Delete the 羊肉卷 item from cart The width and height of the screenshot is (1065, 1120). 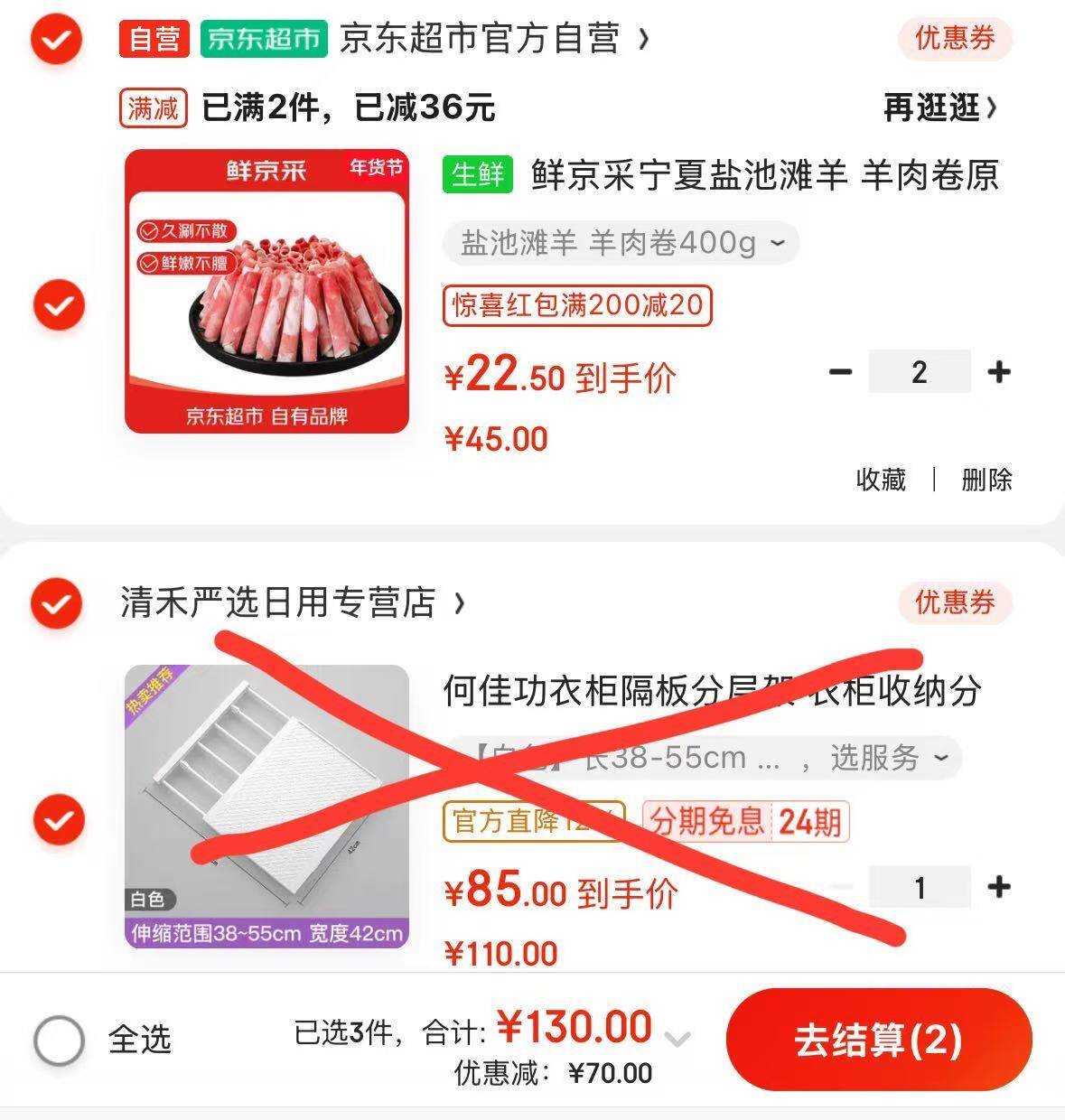pos(986,479)
